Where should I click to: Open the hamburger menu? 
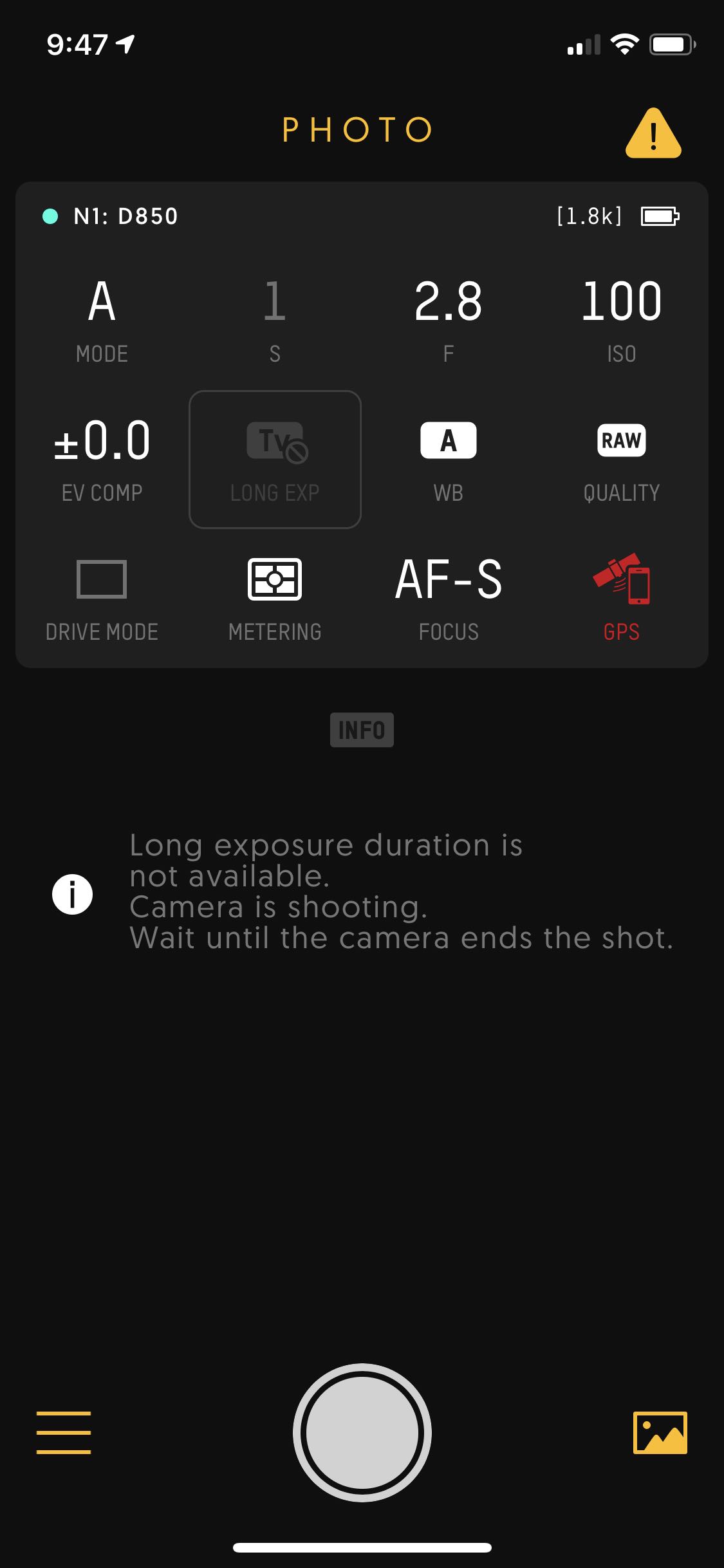tap(64, 1432)
